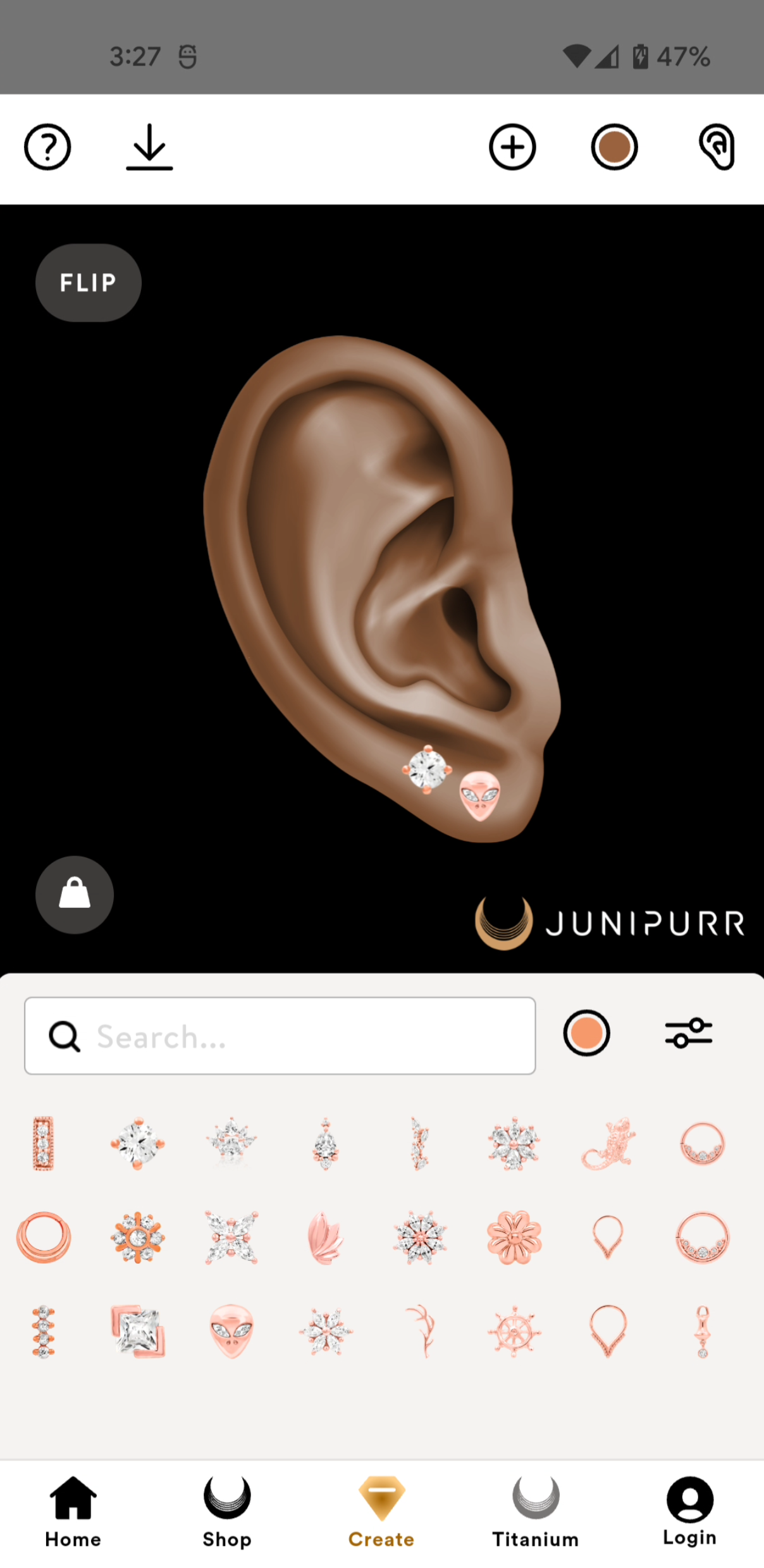
Task: Choose the lizard-shaped jewelry piece
Action: coord(608,1143)
